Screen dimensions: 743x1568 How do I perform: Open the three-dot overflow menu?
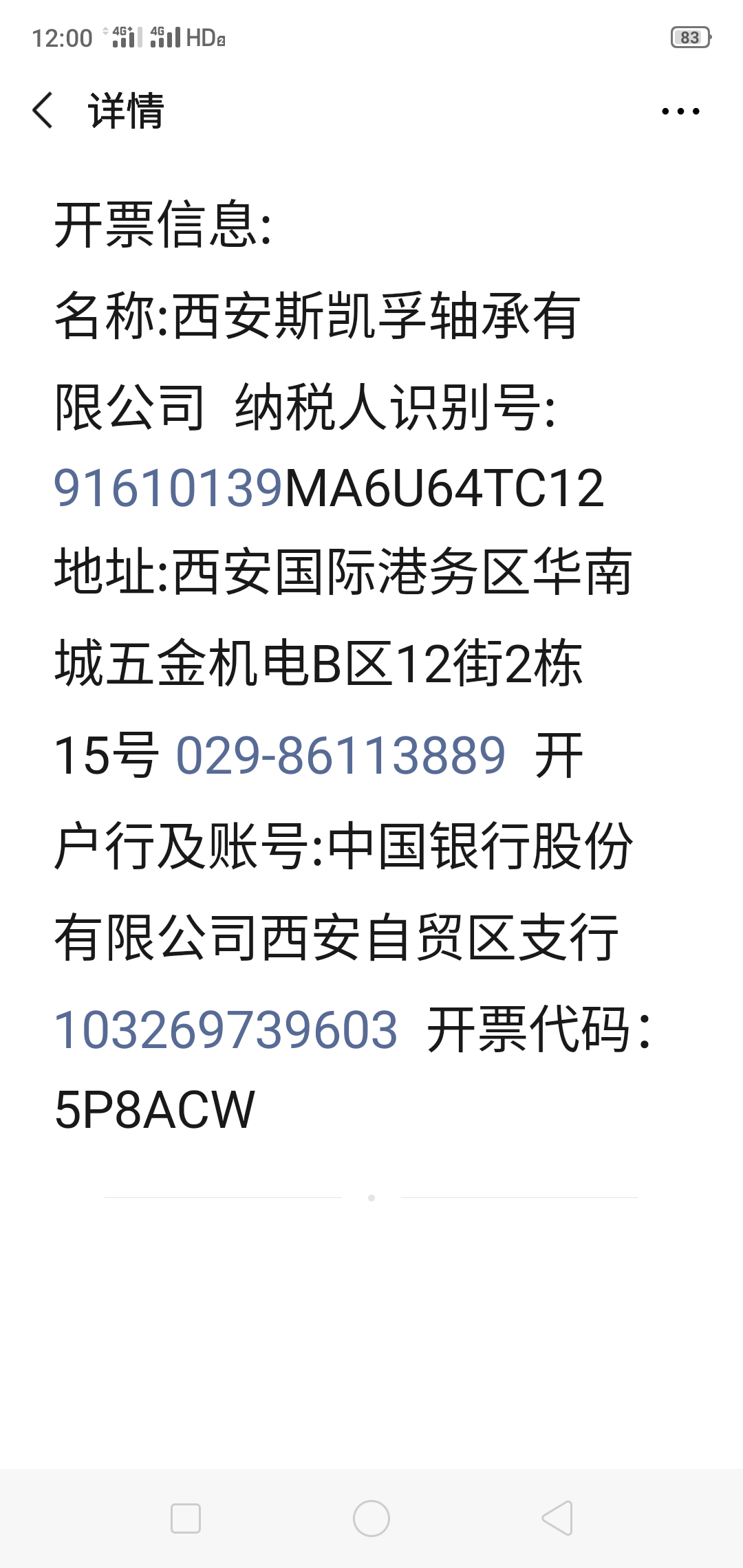tap(680, 111)
